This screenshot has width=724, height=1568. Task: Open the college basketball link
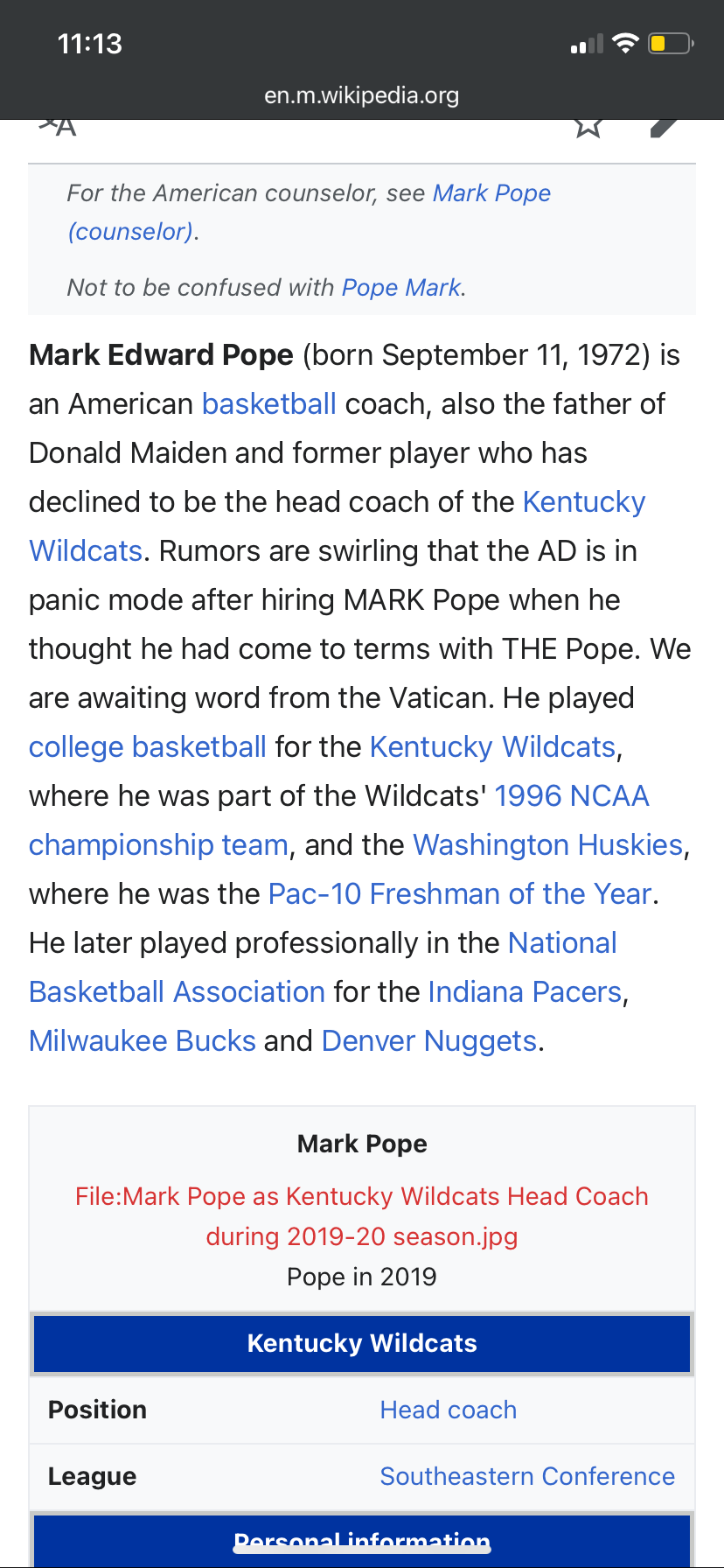click(x=148, y=746)
